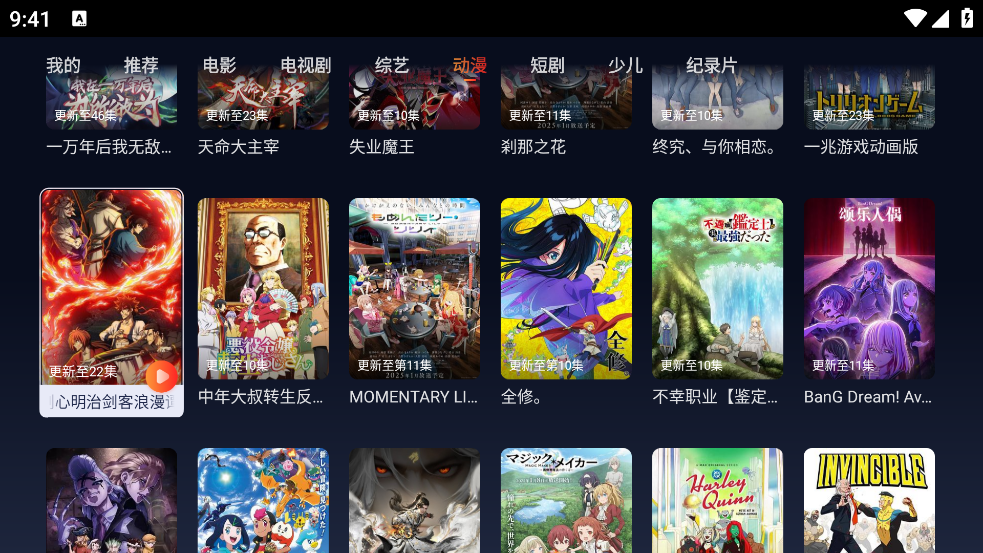
Task: Switch to the 我的 tab
Action: pos(63,65)
